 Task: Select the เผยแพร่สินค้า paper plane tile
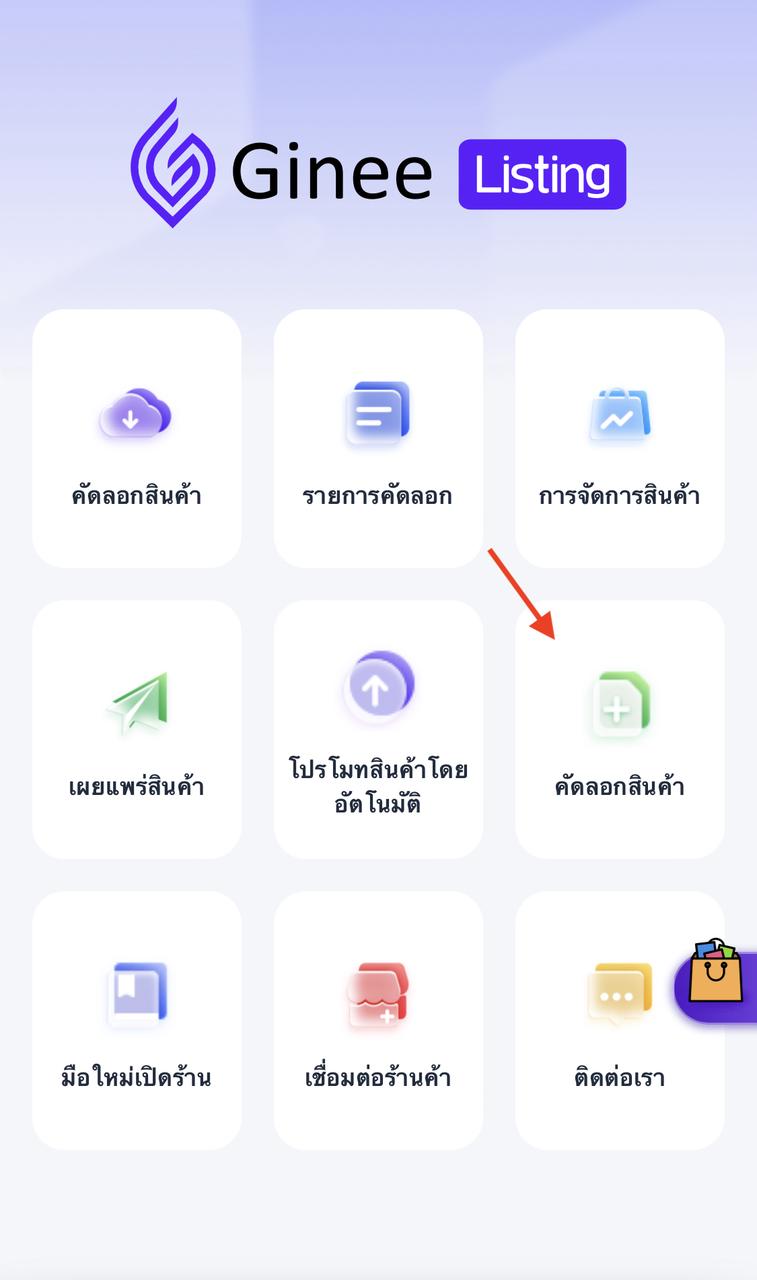click(x=137, y=729)
